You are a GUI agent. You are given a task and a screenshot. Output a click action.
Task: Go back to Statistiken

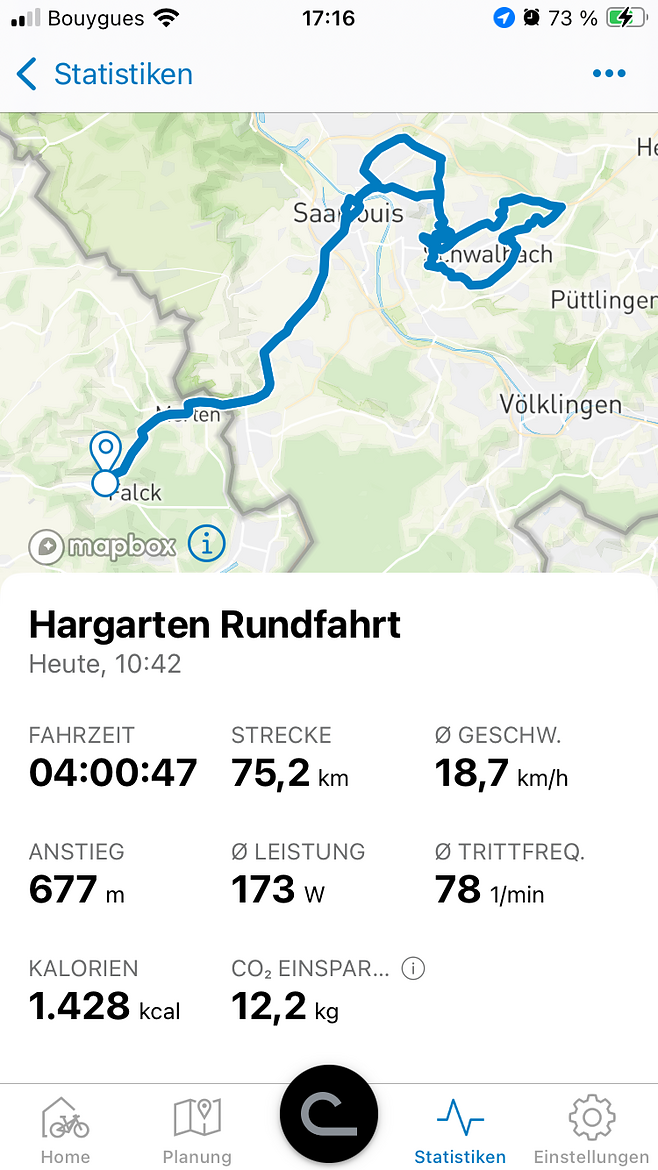tap(104, 74)
